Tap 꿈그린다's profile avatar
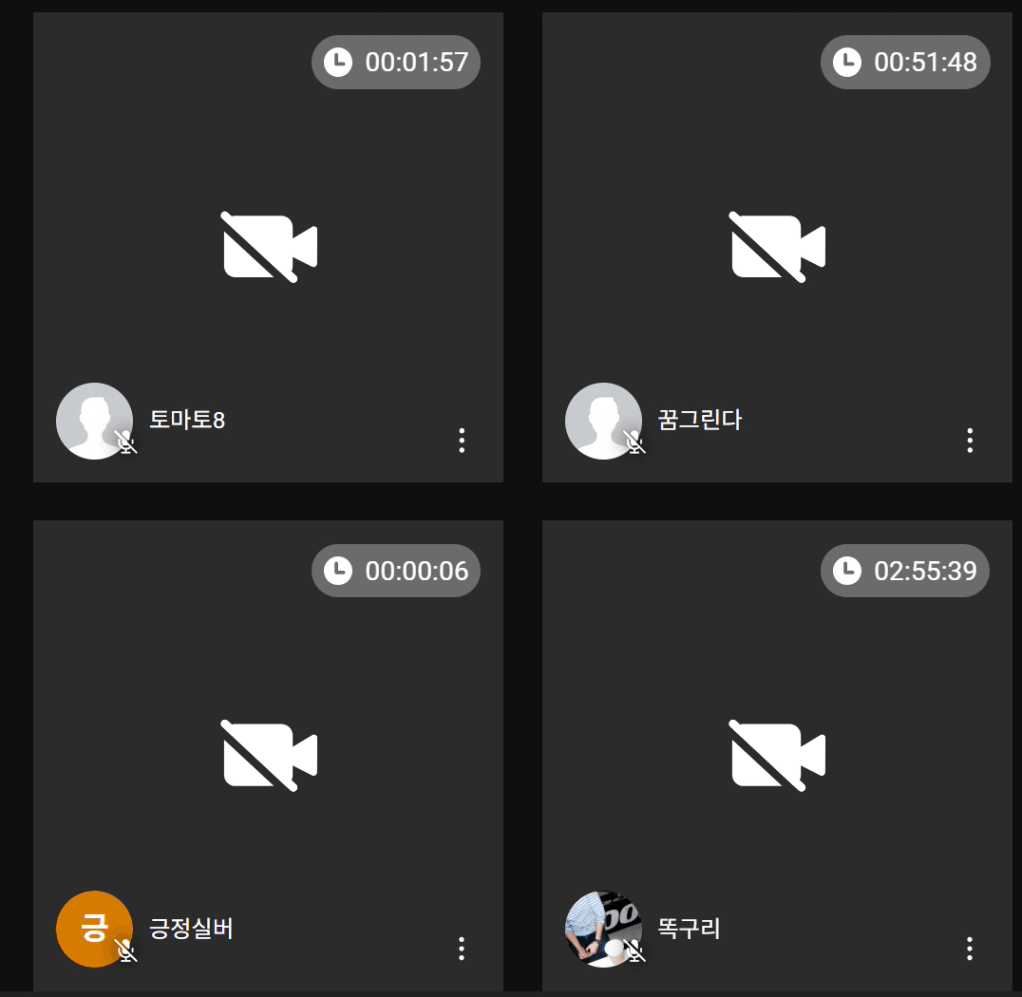The image size is (1022, 997). pyautogui.click(x=603, y=421)
